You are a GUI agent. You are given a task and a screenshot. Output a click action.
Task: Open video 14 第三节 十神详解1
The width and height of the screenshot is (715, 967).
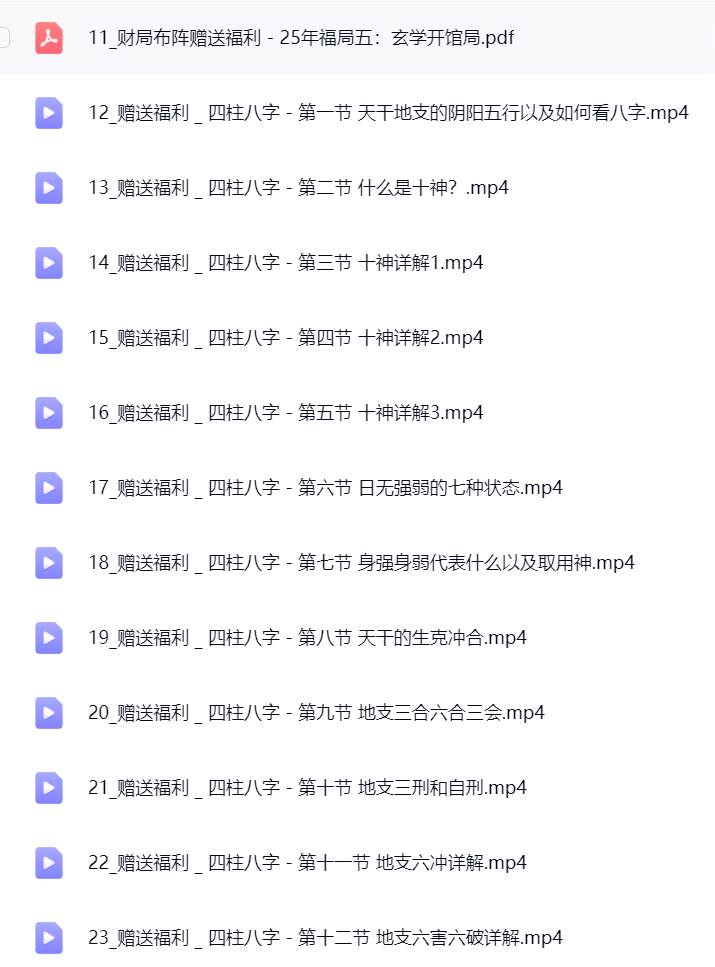(x=285, y=262)
